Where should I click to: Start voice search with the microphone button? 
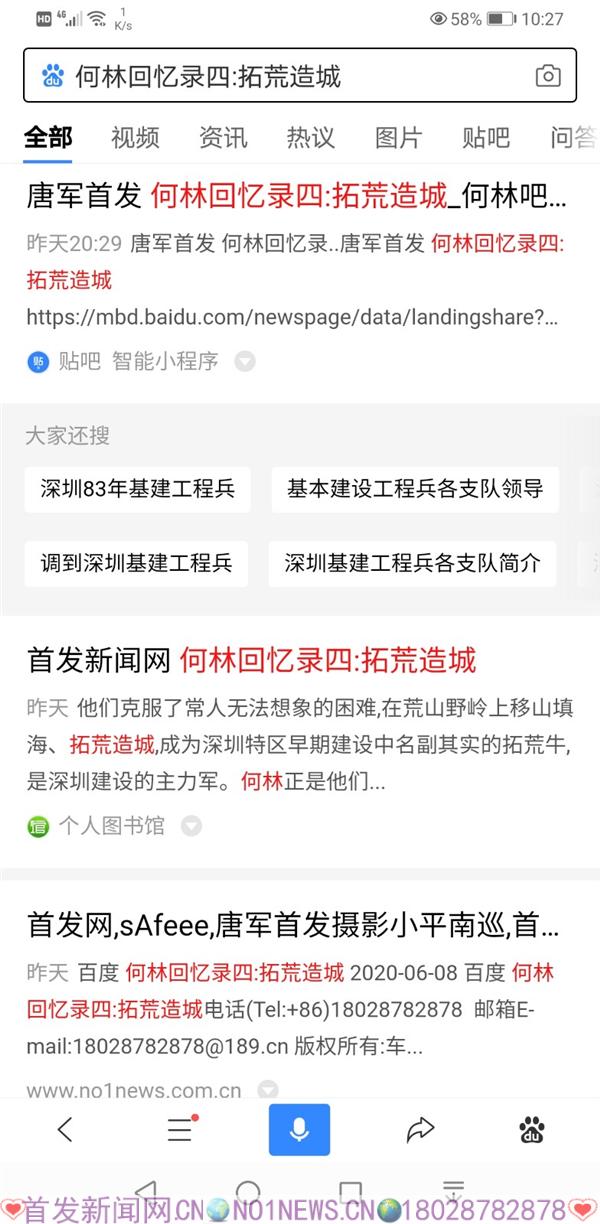click(299, 1130)
